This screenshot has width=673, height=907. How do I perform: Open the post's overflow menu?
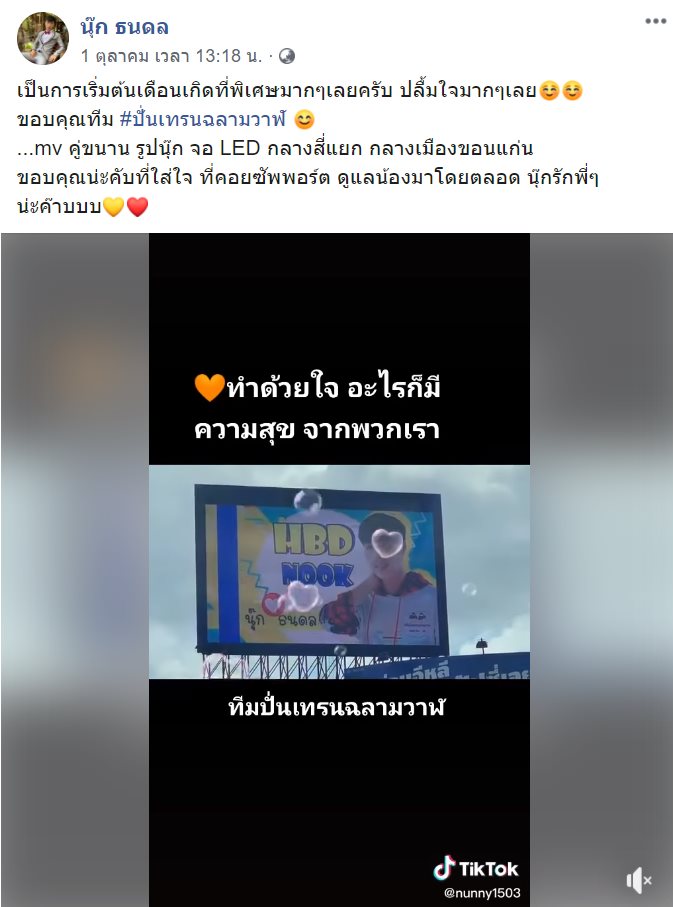(654, 21)
